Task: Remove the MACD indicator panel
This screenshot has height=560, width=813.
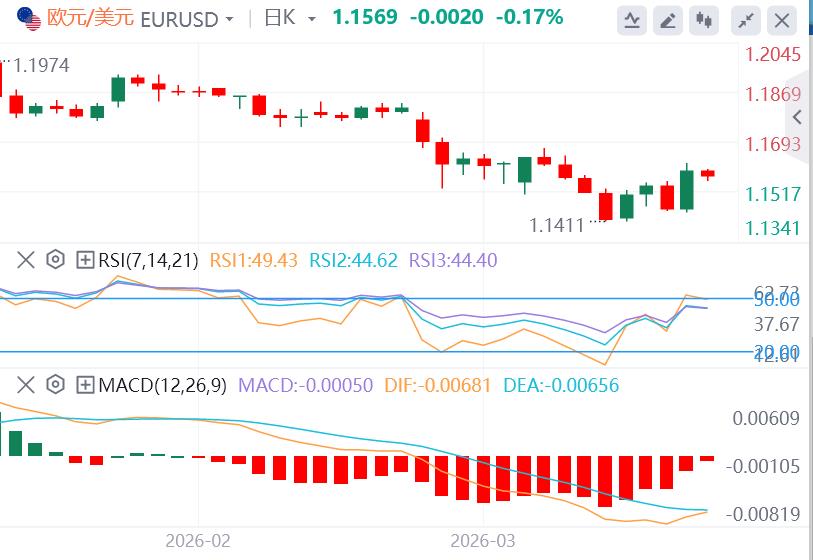Action: (27, 384)
